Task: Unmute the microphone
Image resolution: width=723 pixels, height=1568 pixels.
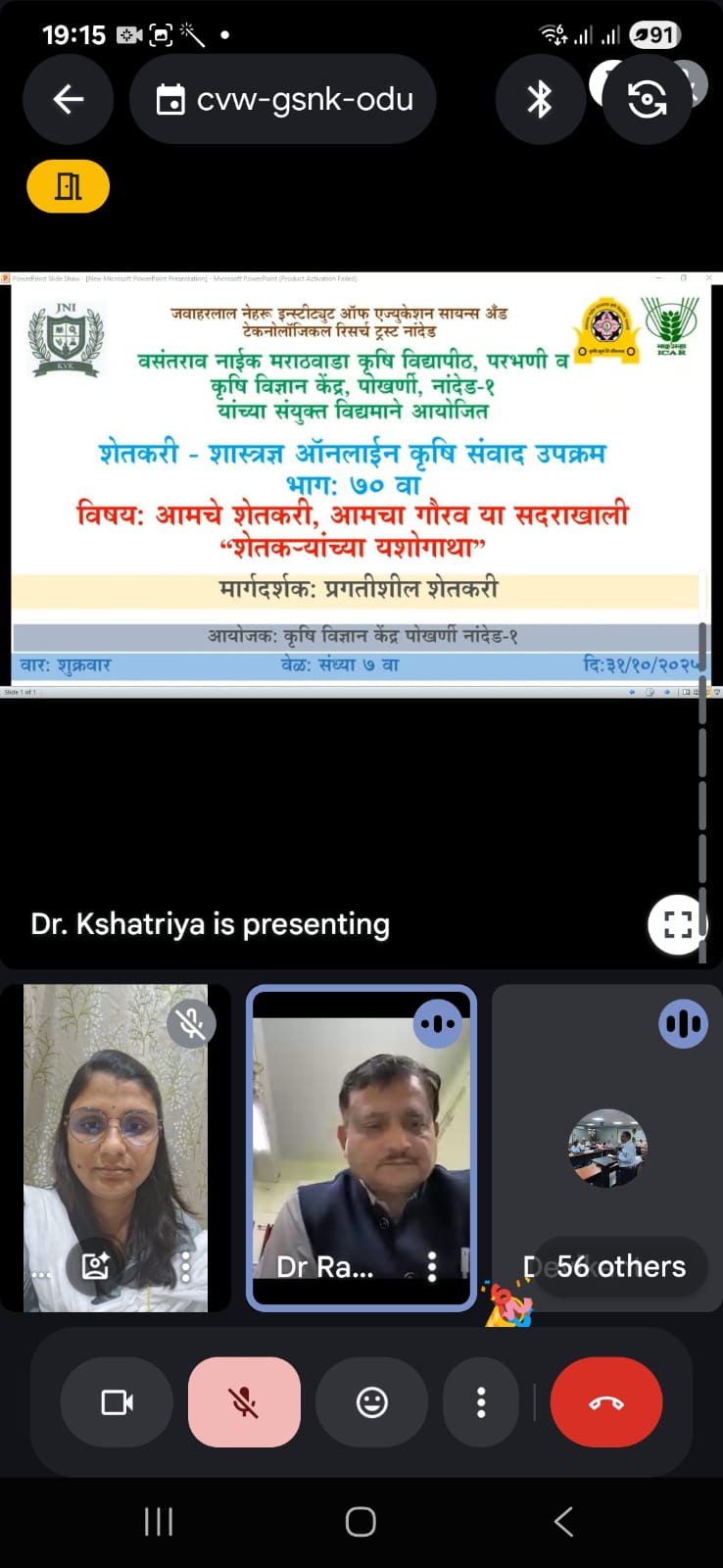Action: [x=244, y=1402]
